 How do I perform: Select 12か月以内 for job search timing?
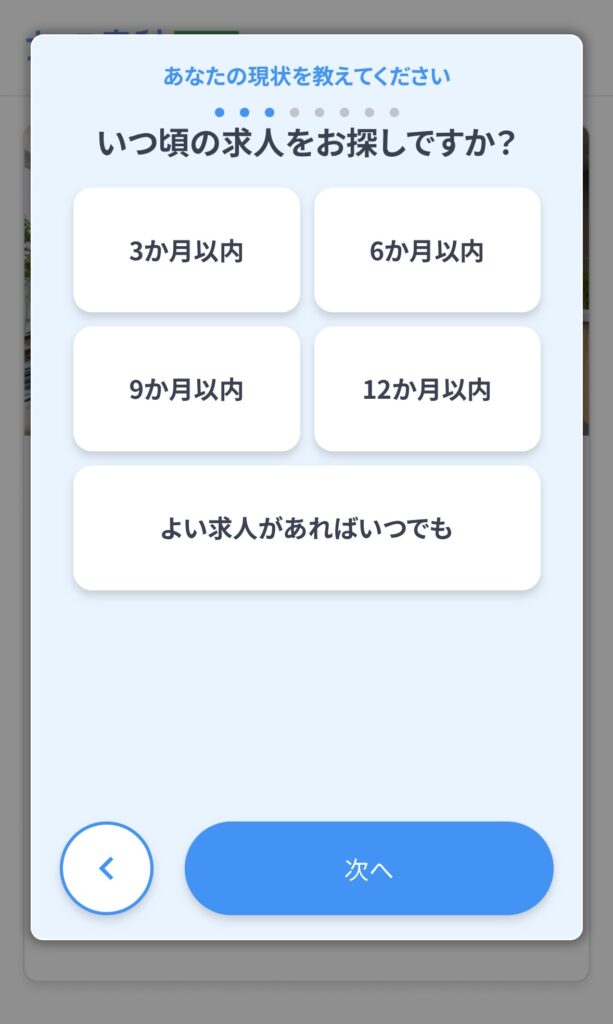pos(427,389)
